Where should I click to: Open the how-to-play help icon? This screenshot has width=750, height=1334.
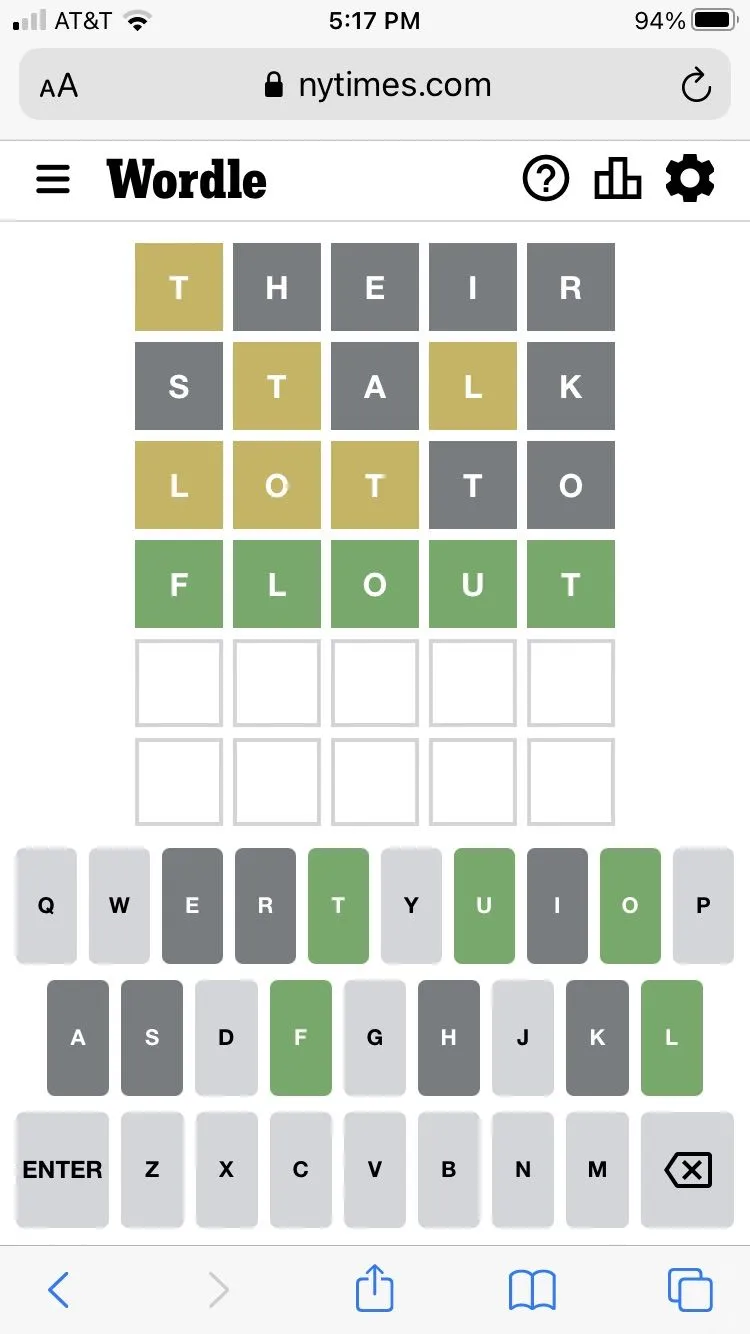tap(546, 180)
